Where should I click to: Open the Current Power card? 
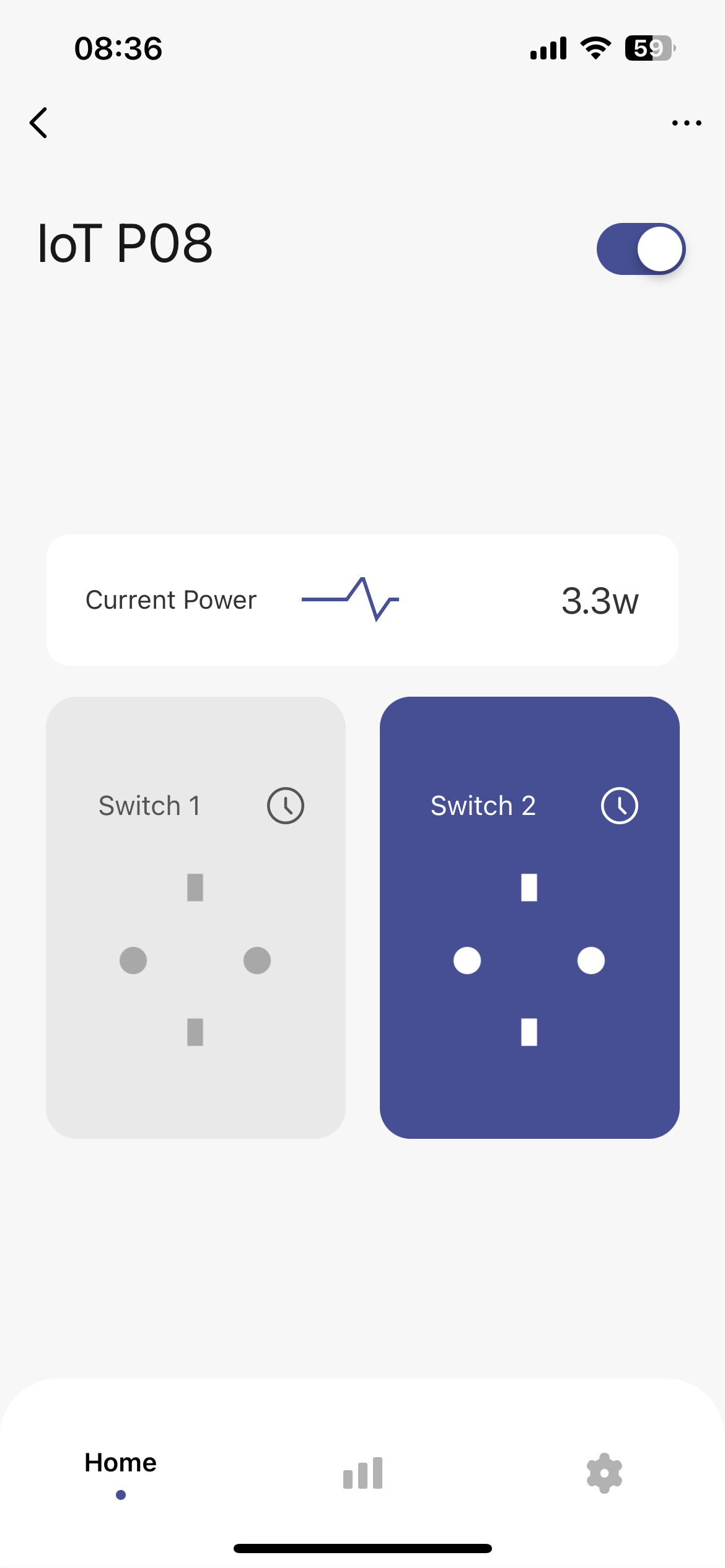362,600
